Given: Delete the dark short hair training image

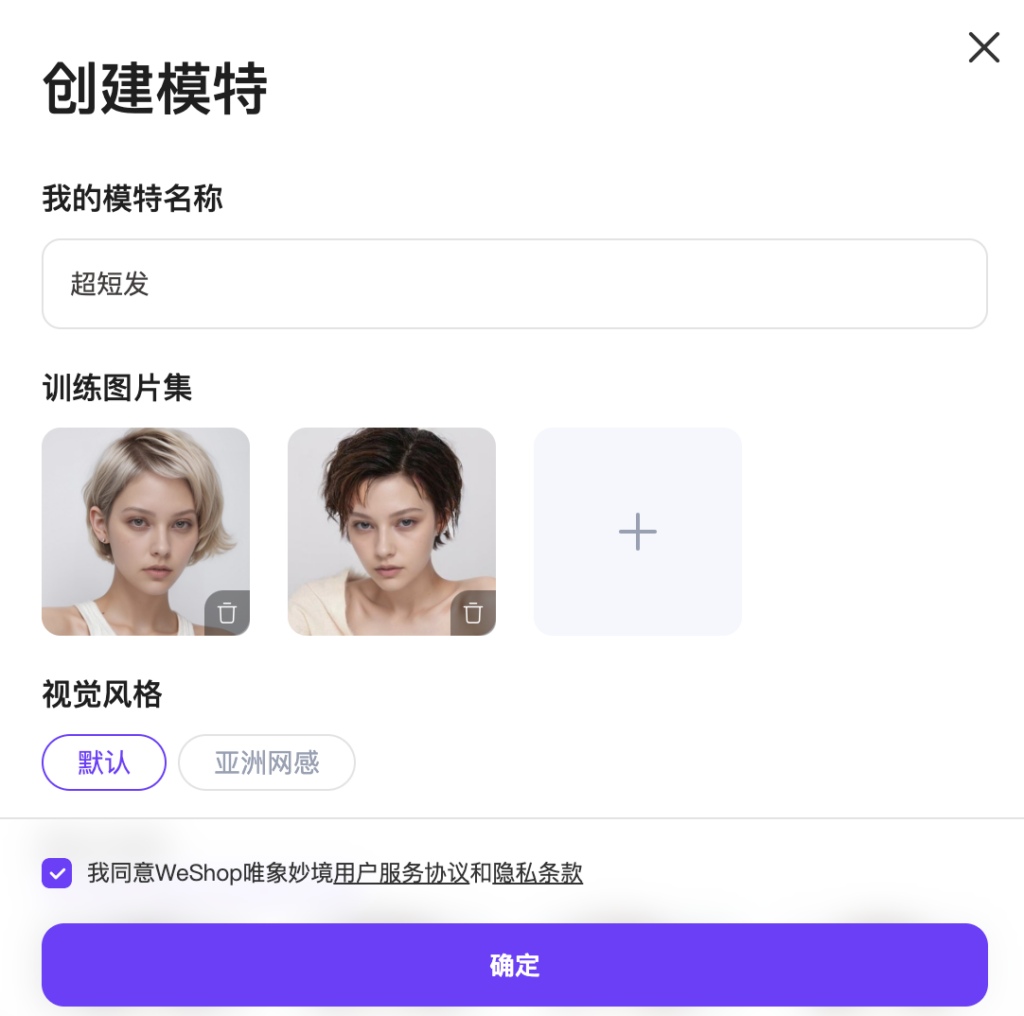Looking at the screenshot, I should pyautogui.click(x=473, y=613).
